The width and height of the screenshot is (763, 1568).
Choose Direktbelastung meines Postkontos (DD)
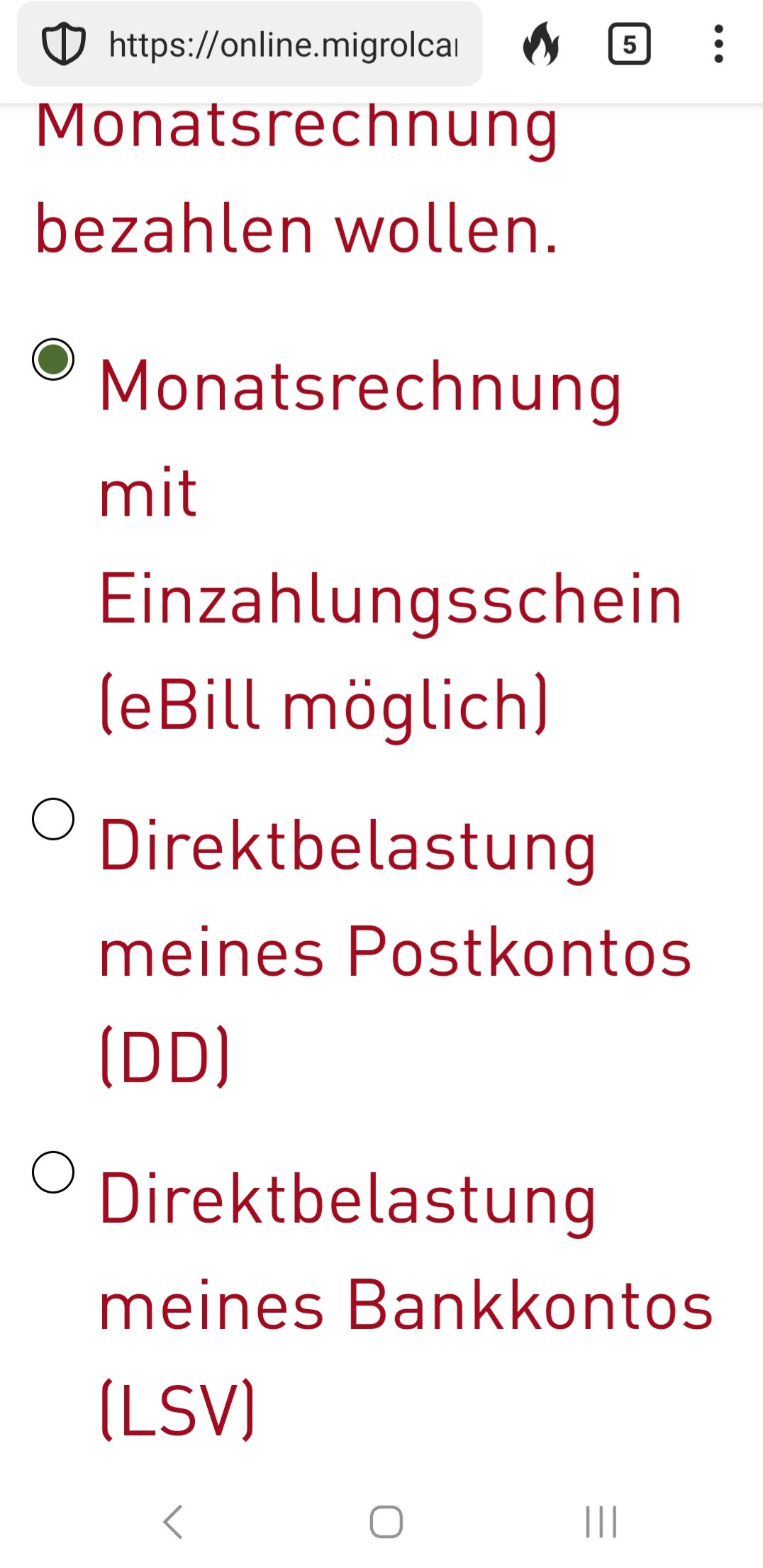point(53,819)
